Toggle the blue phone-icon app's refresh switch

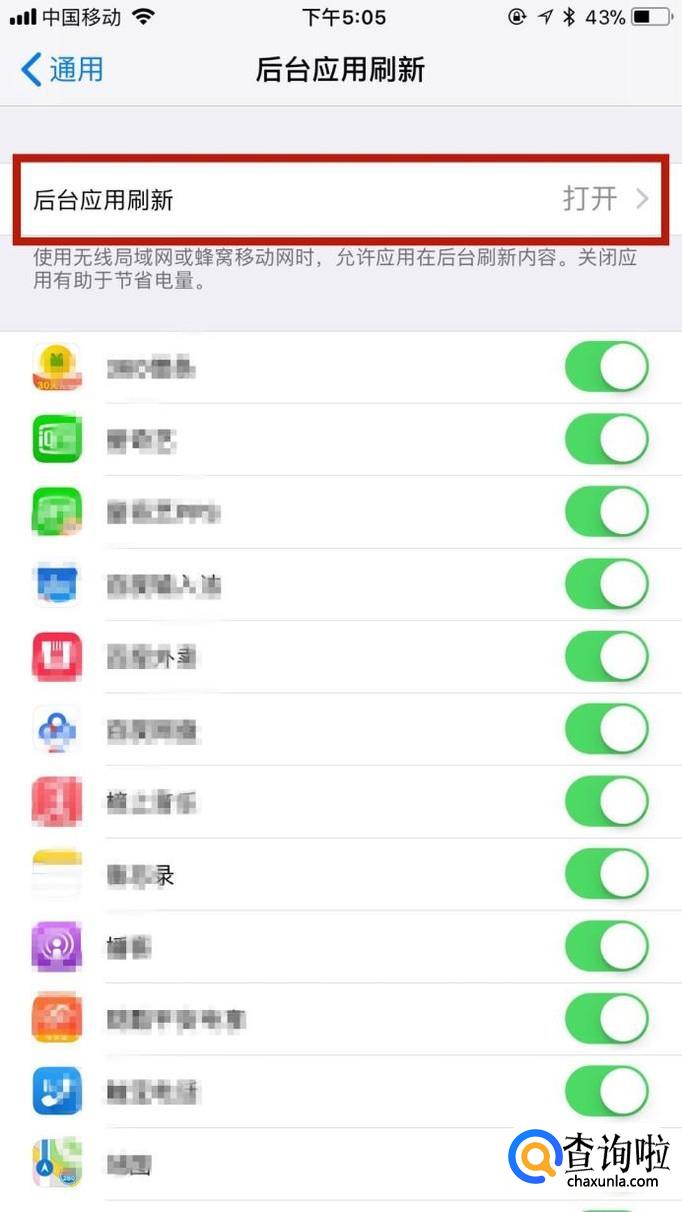[606, 1091]
